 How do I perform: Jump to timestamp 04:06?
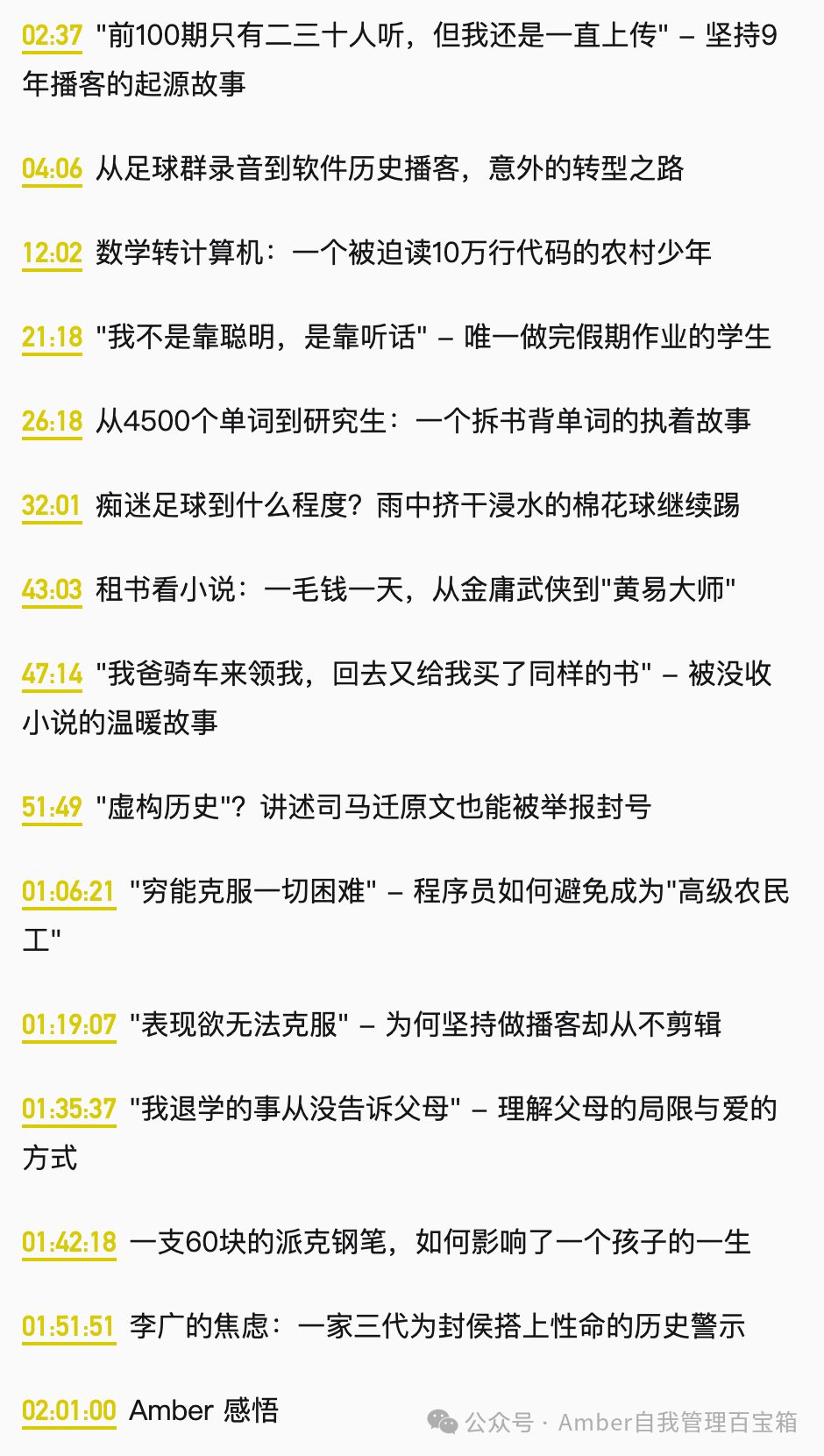coord(52,169)
